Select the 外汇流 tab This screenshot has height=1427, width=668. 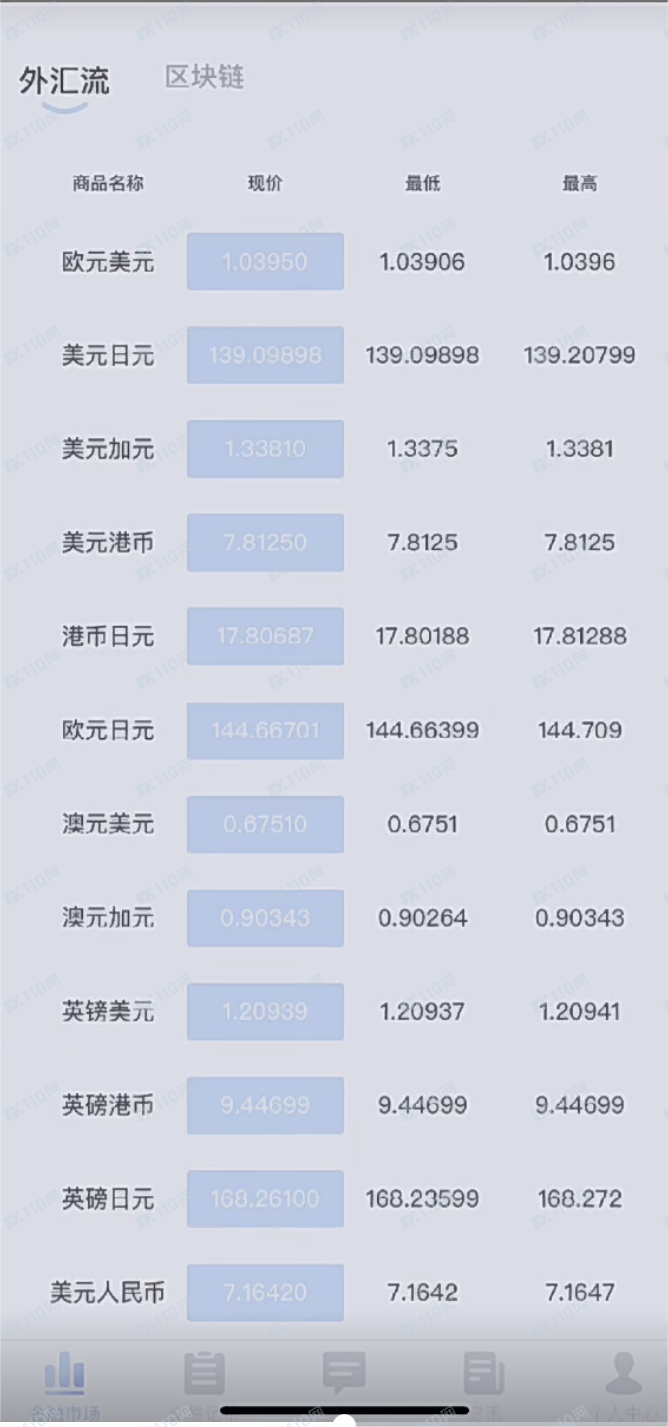65,81
